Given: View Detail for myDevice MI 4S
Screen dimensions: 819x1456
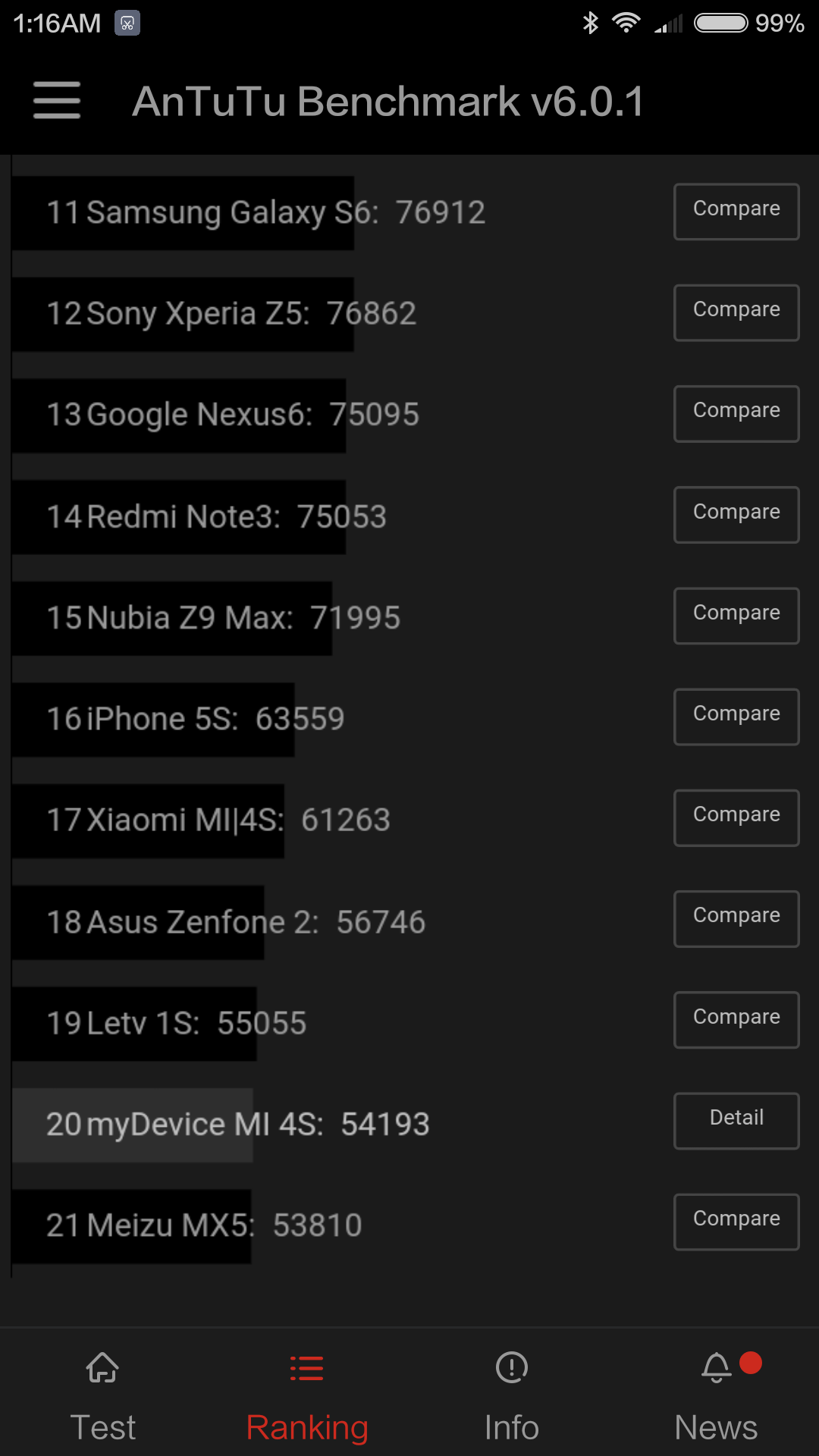Looking at the screenshot, I should point(736,1121).
